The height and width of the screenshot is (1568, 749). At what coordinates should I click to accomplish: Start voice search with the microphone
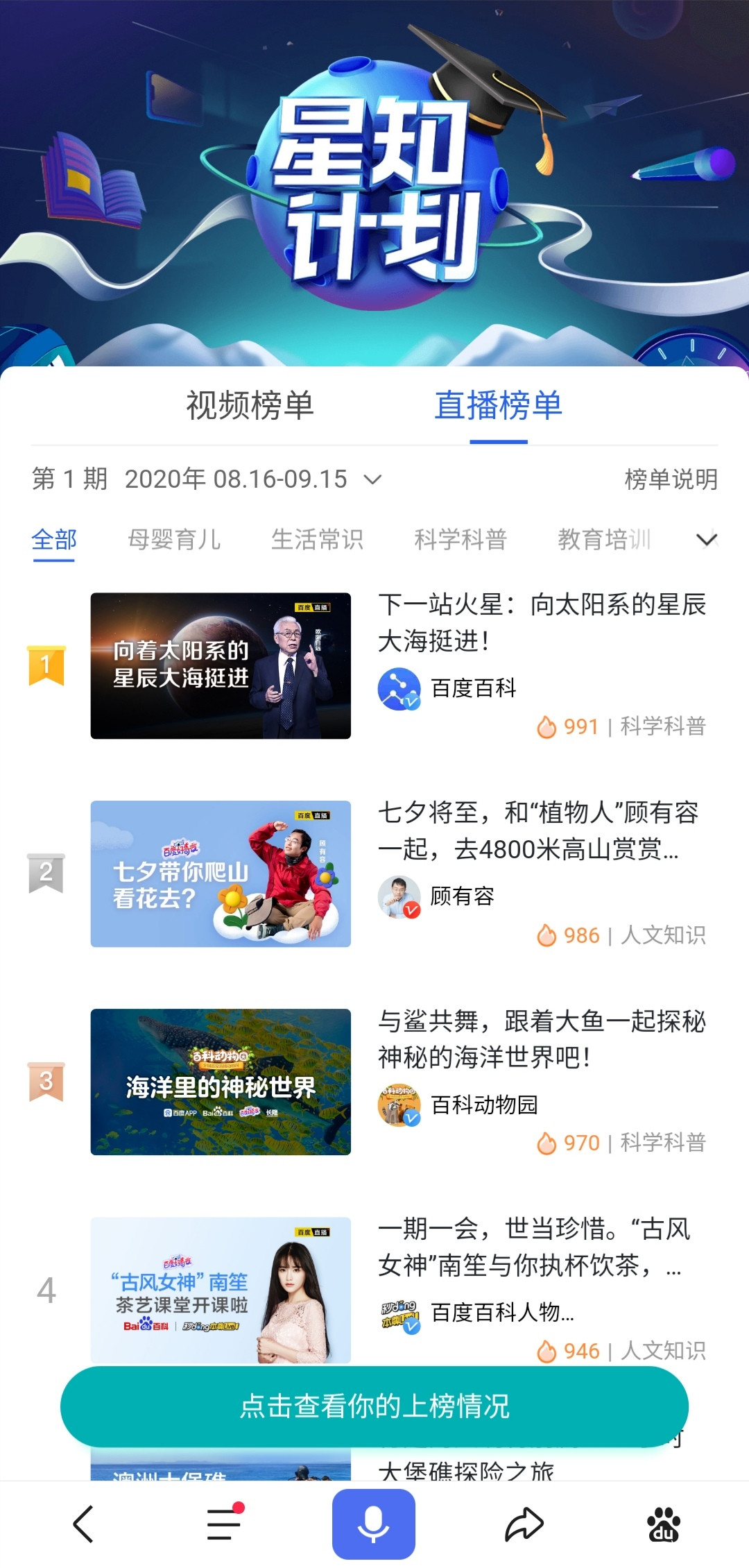click(x=373, y=1525)
